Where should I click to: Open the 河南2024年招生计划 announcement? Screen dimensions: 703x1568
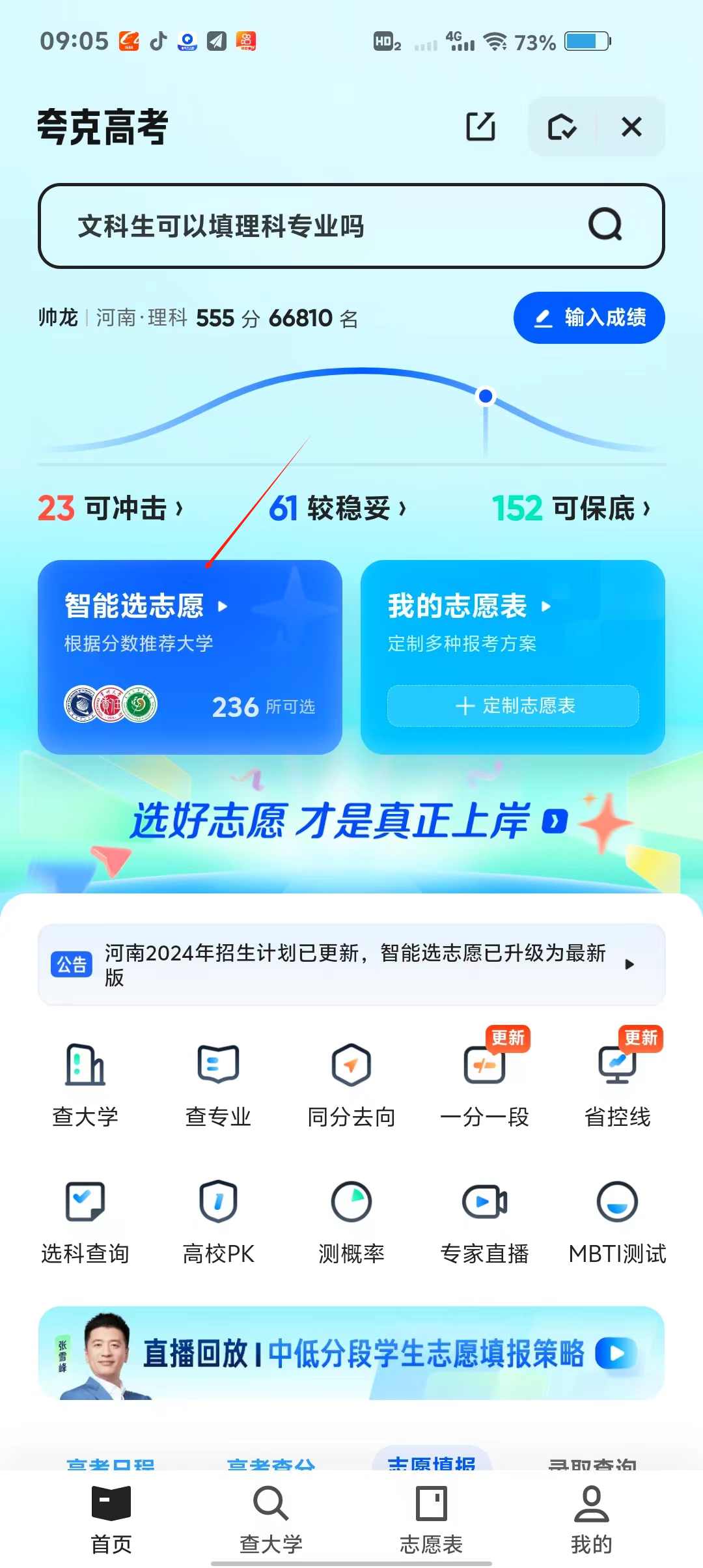click(x=351, y=964)
